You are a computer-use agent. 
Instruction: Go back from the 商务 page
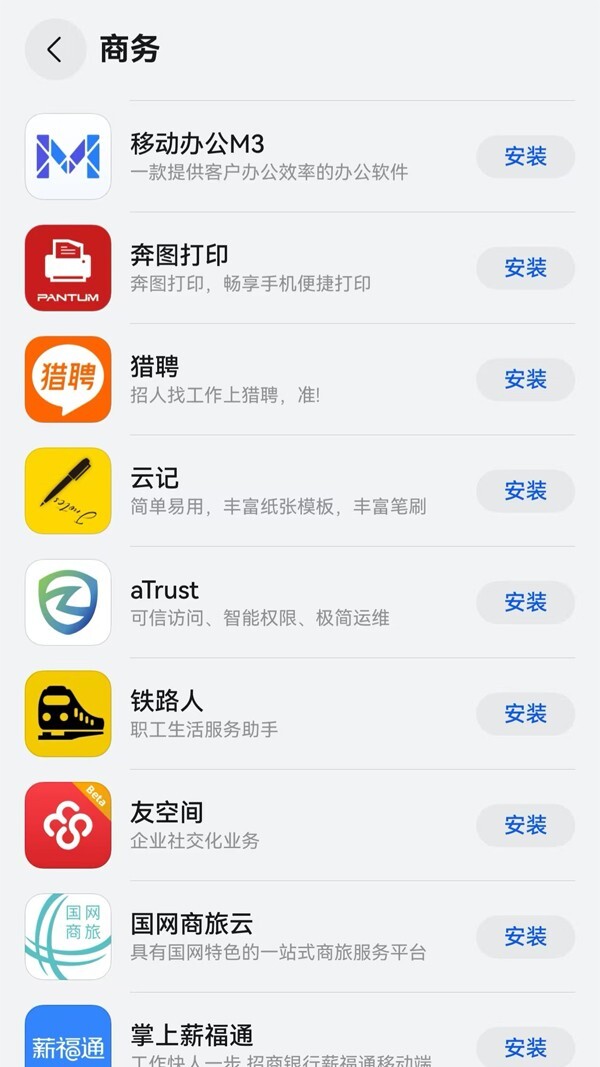pos(55,49)
